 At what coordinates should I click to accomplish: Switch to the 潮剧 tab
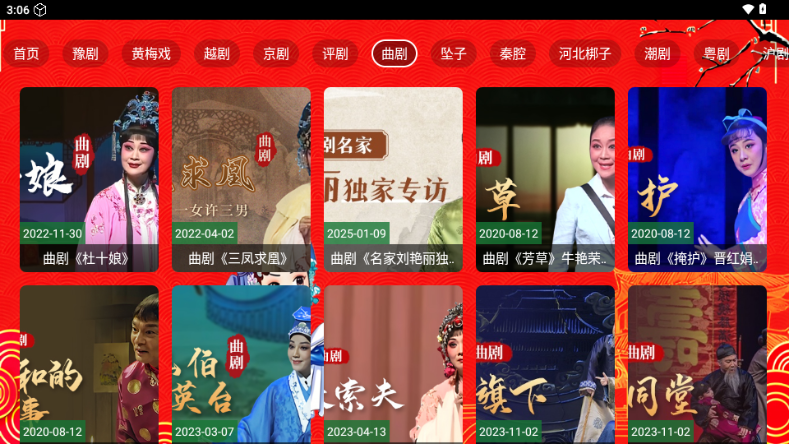pos(656,54)
